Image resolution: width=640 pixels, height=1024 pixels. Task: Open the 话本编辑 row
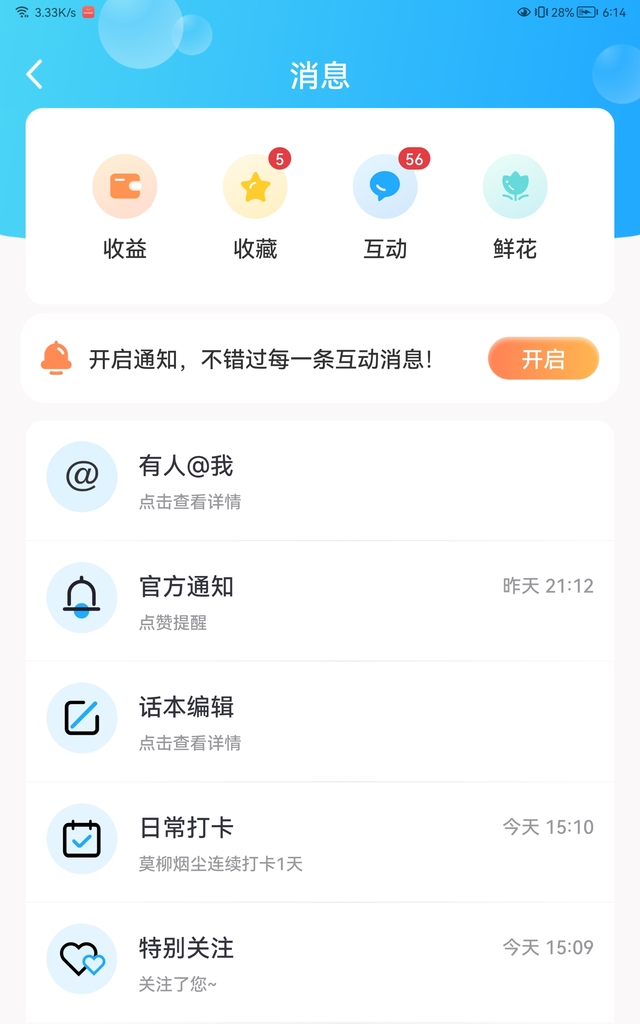pos(320,722)
